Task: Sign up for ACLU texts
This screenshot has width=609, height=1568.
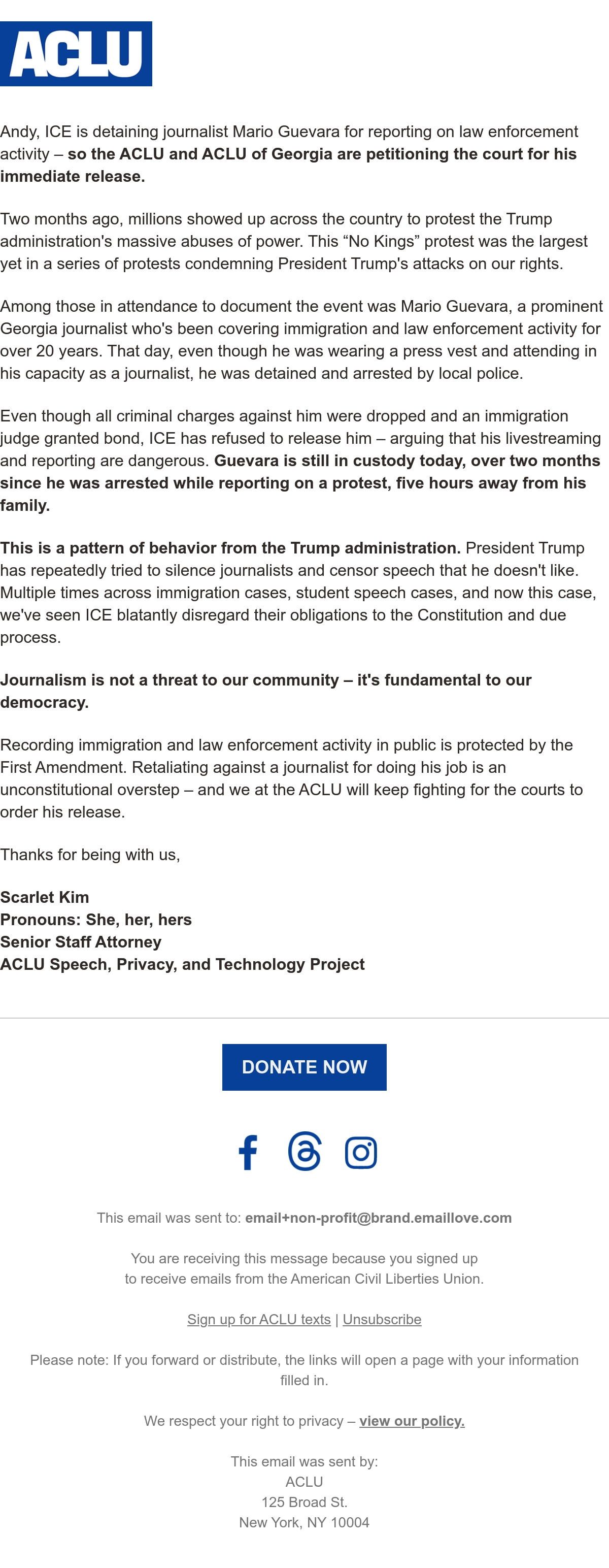Action: [x=259, y=1319]
